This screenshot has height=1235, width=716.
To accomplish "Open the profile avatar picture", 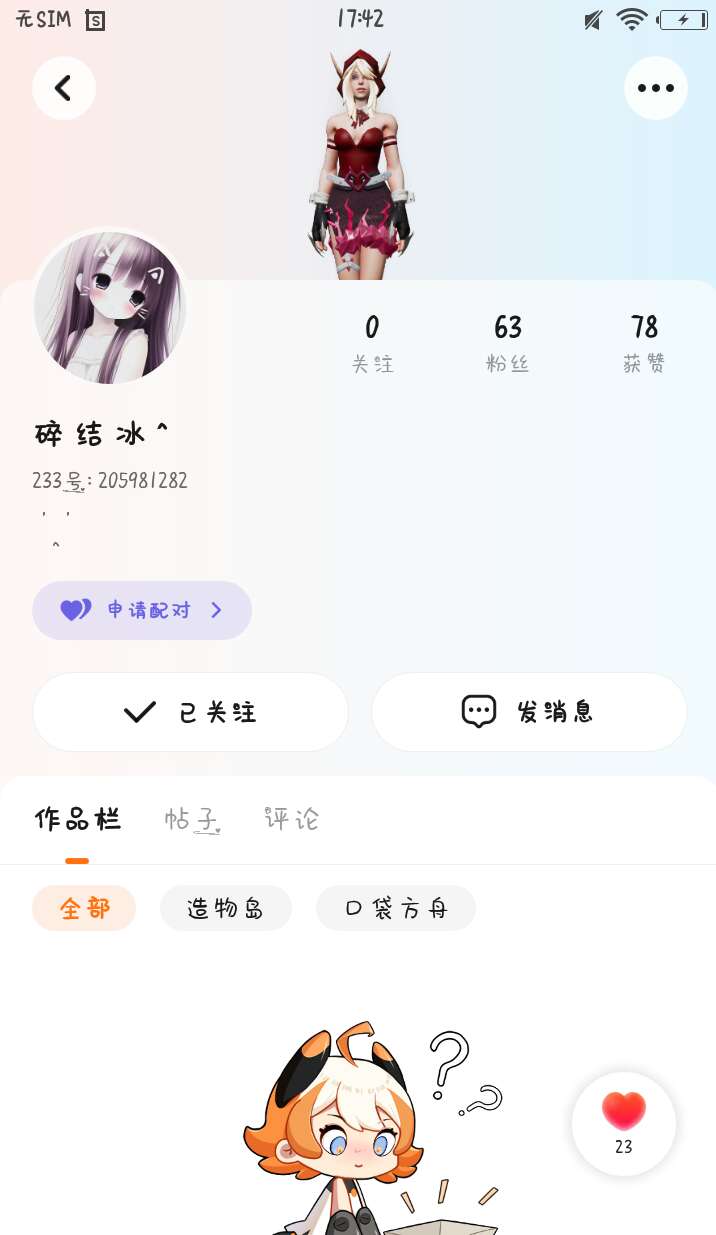I will coord(110,307).
